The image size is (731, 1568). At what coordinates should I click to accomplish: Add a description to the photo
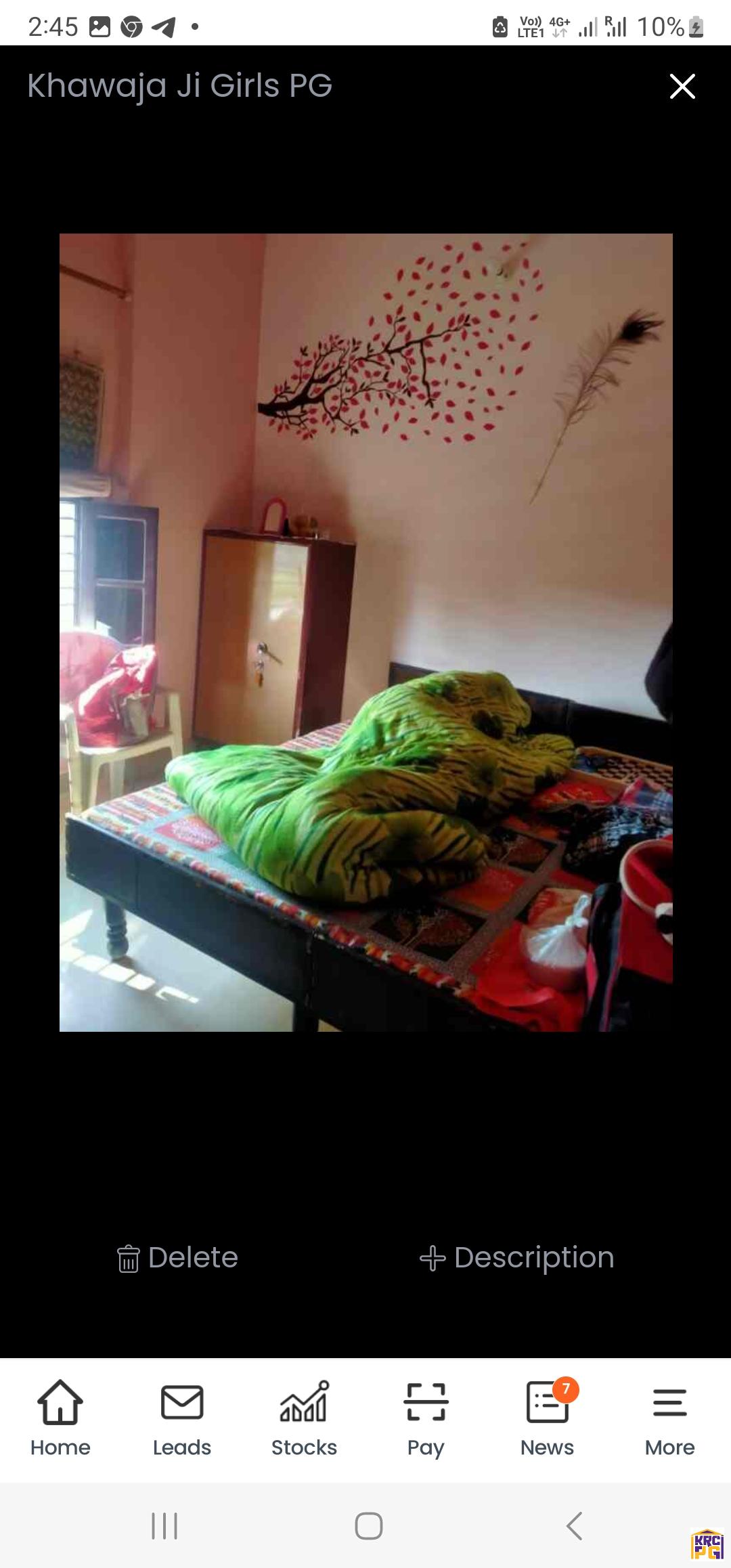click(x=517, y=1258)
